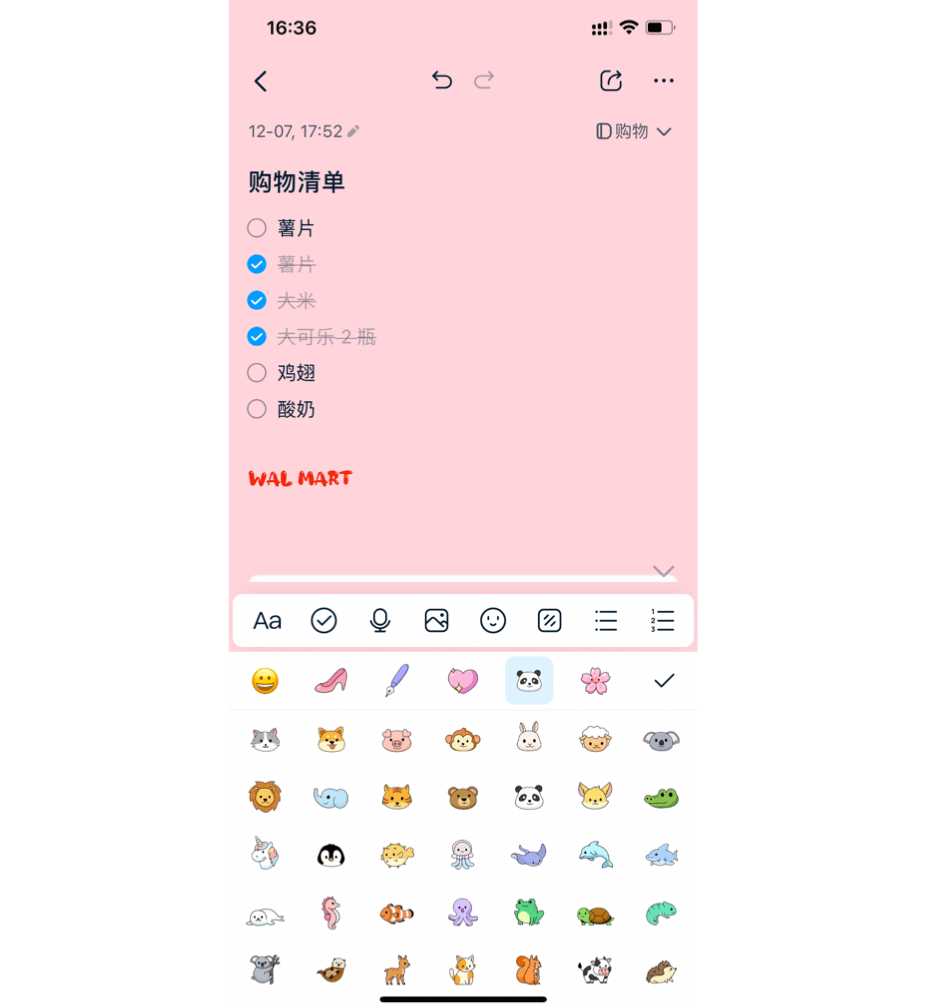Open the 购物 folder dropdown
This screenshot has height=1008, width=932.
[634, 132]
